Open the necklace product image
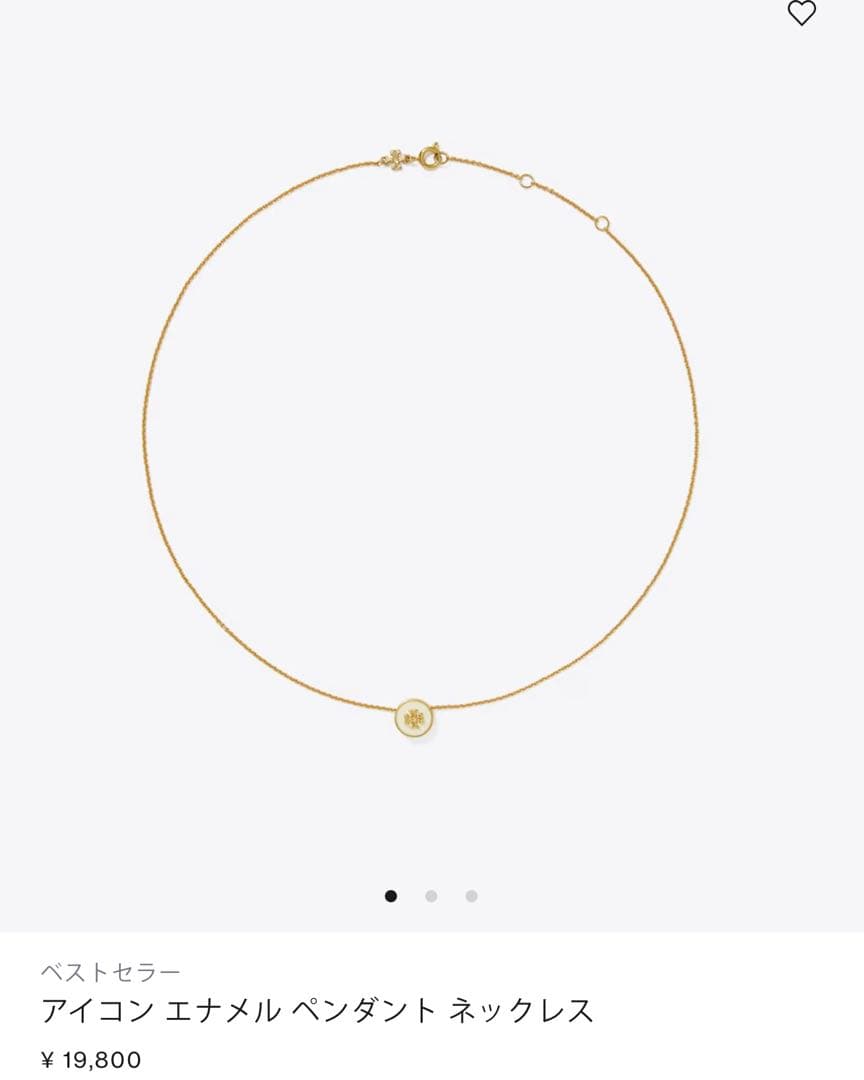The image size is (864, 1080). coord(420,440)
